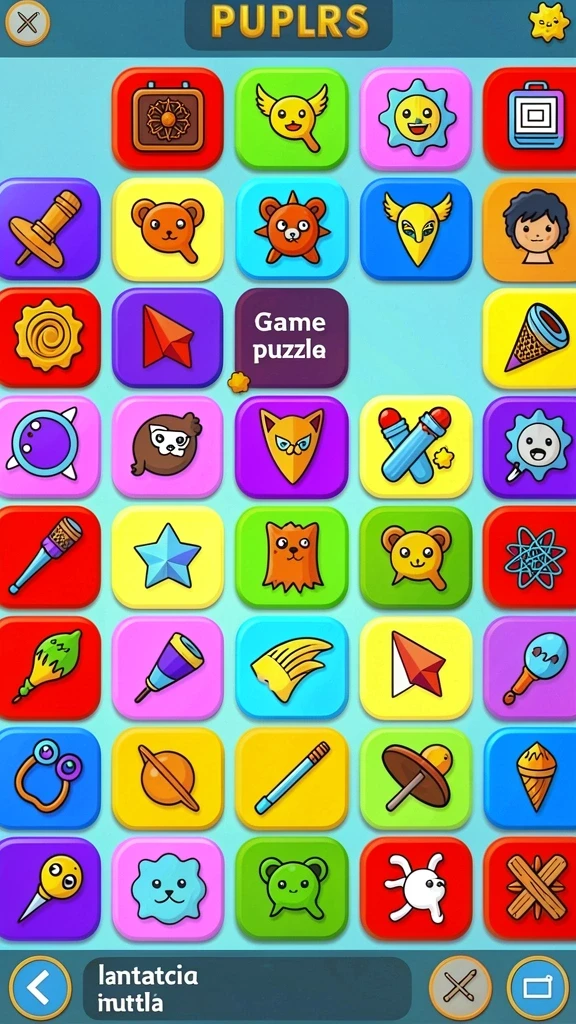Tap the crossed sticks button in the bottom bar
Image resolution: width=576 pixels, height=1024 pixels.
tap(460, 987)
